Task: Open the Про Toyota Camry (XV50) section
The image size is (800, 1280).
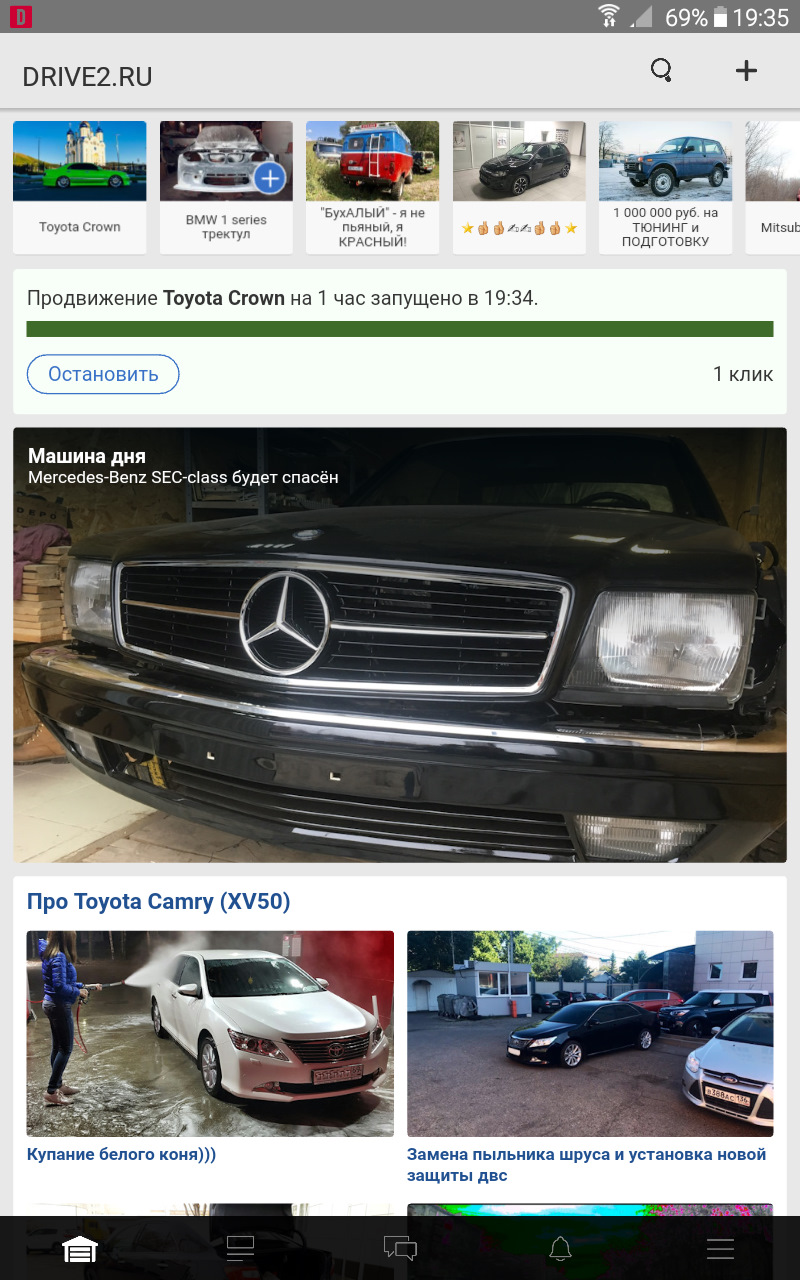Action: [x=158, y=902]
